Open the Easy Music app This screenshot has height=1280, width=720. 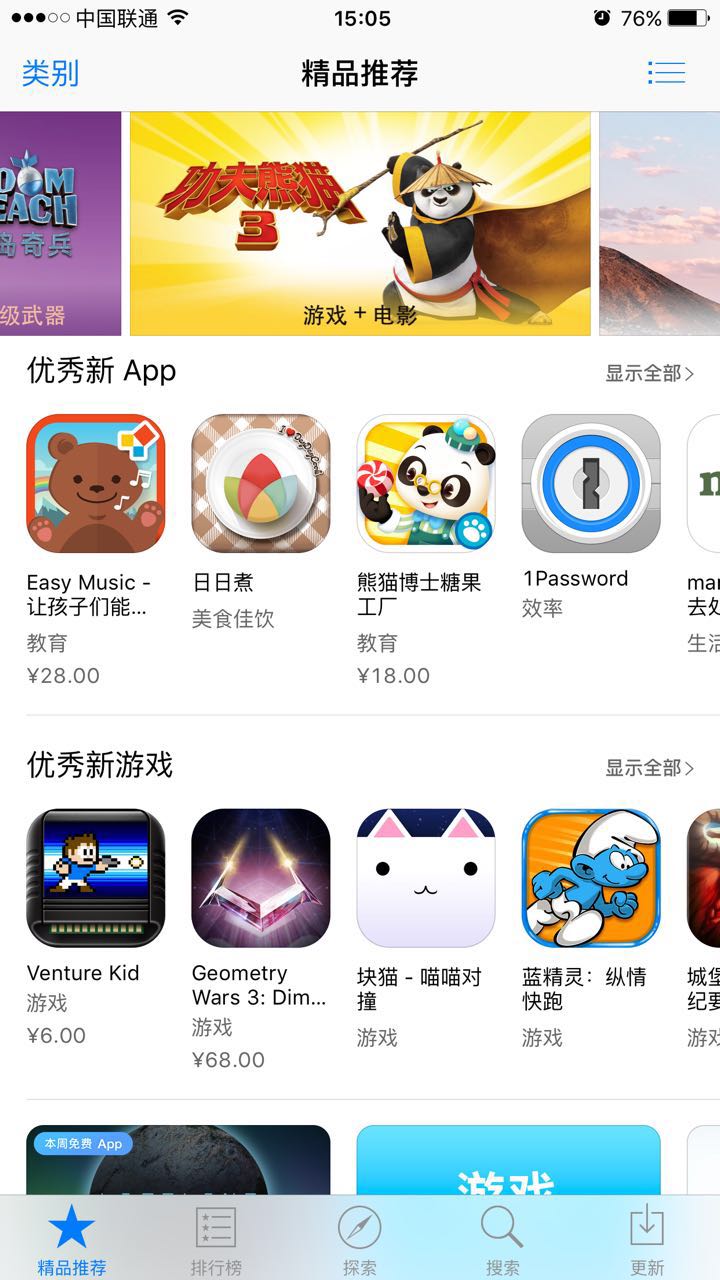(x=95, y=484)
